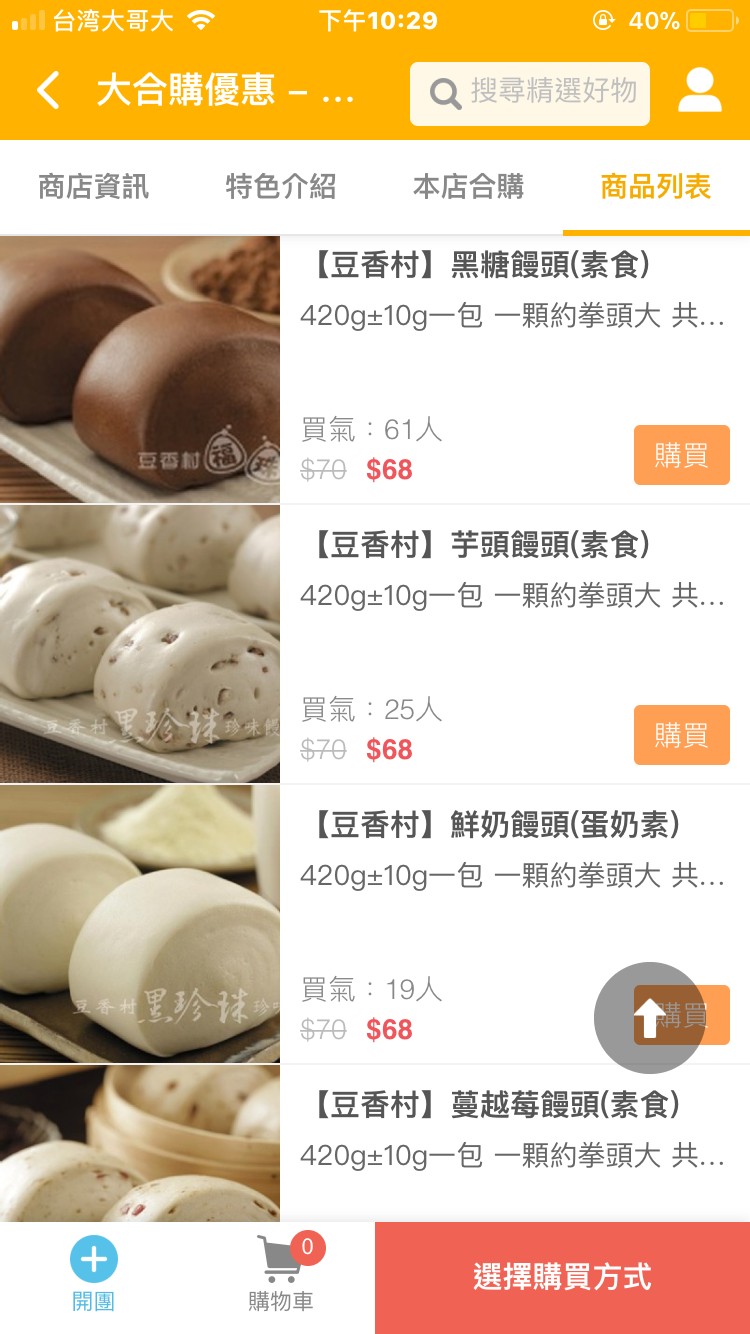750x1334 pixels.
Task: Switch to the 商店資訊 tab
Action: click(x=93, y=186)
